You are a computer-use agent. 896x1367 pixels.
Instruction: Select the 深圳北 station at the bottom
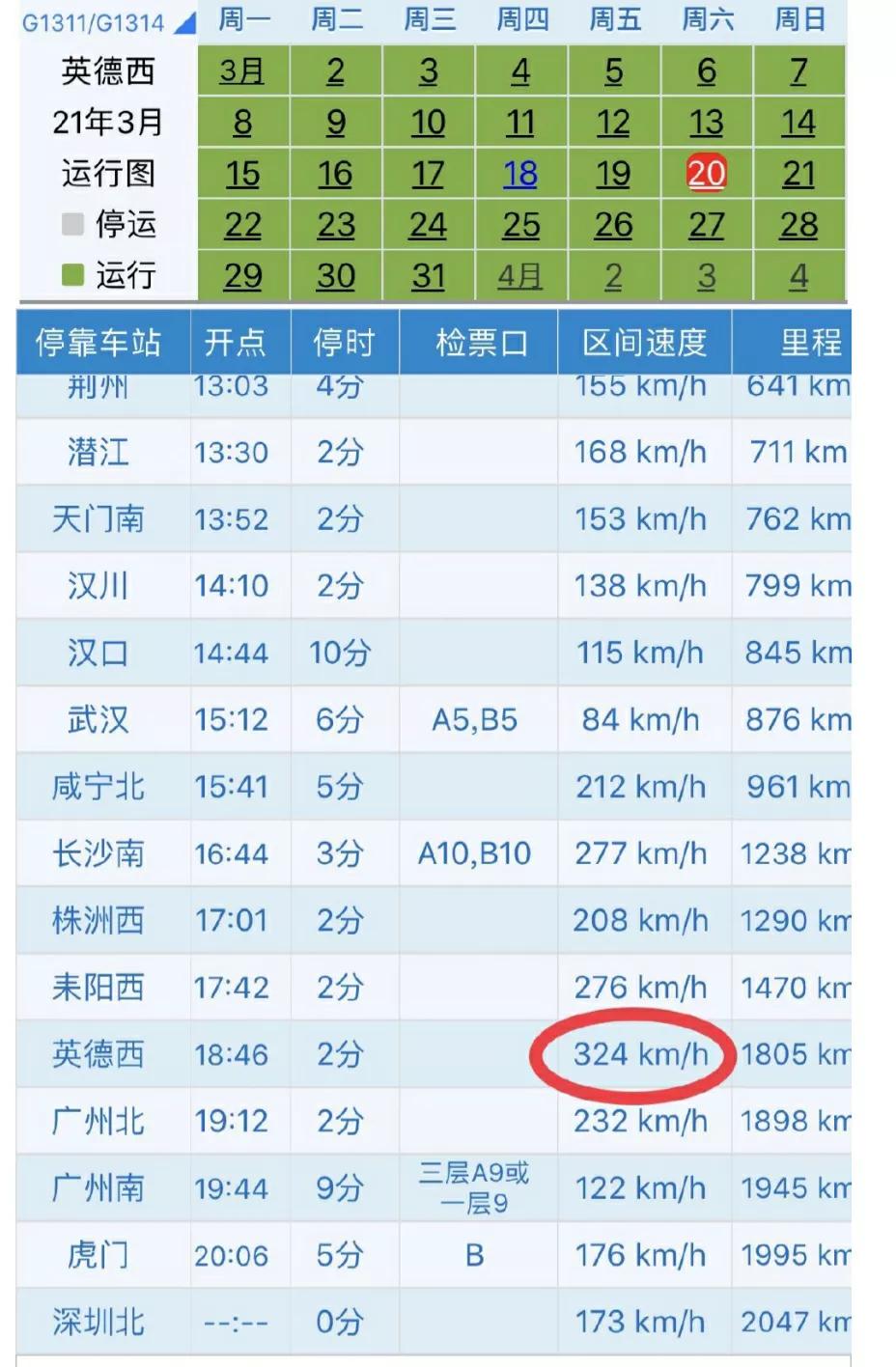click(97, 1323)
